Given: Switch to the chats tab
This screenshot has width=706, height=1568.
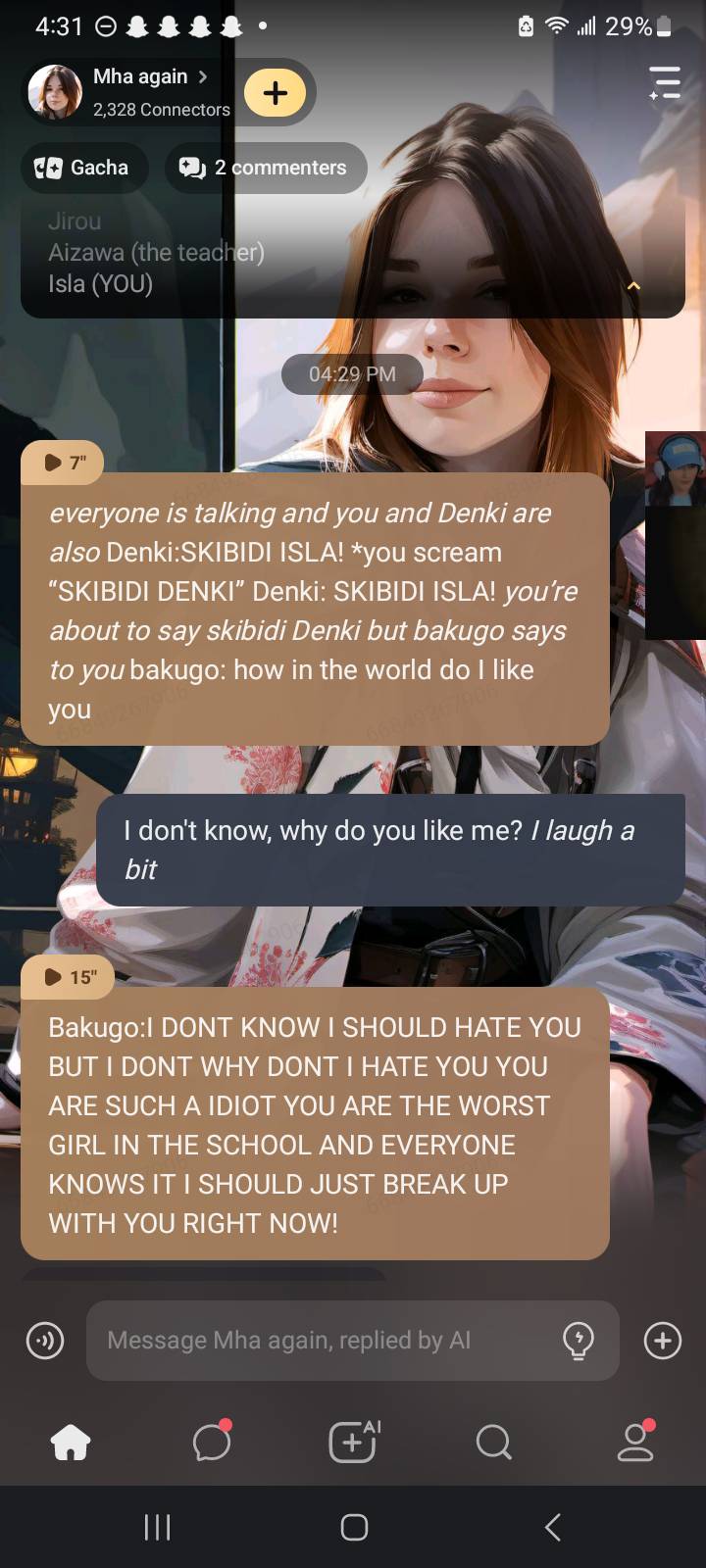Looking at the screenshot, I should [211, 1442].
